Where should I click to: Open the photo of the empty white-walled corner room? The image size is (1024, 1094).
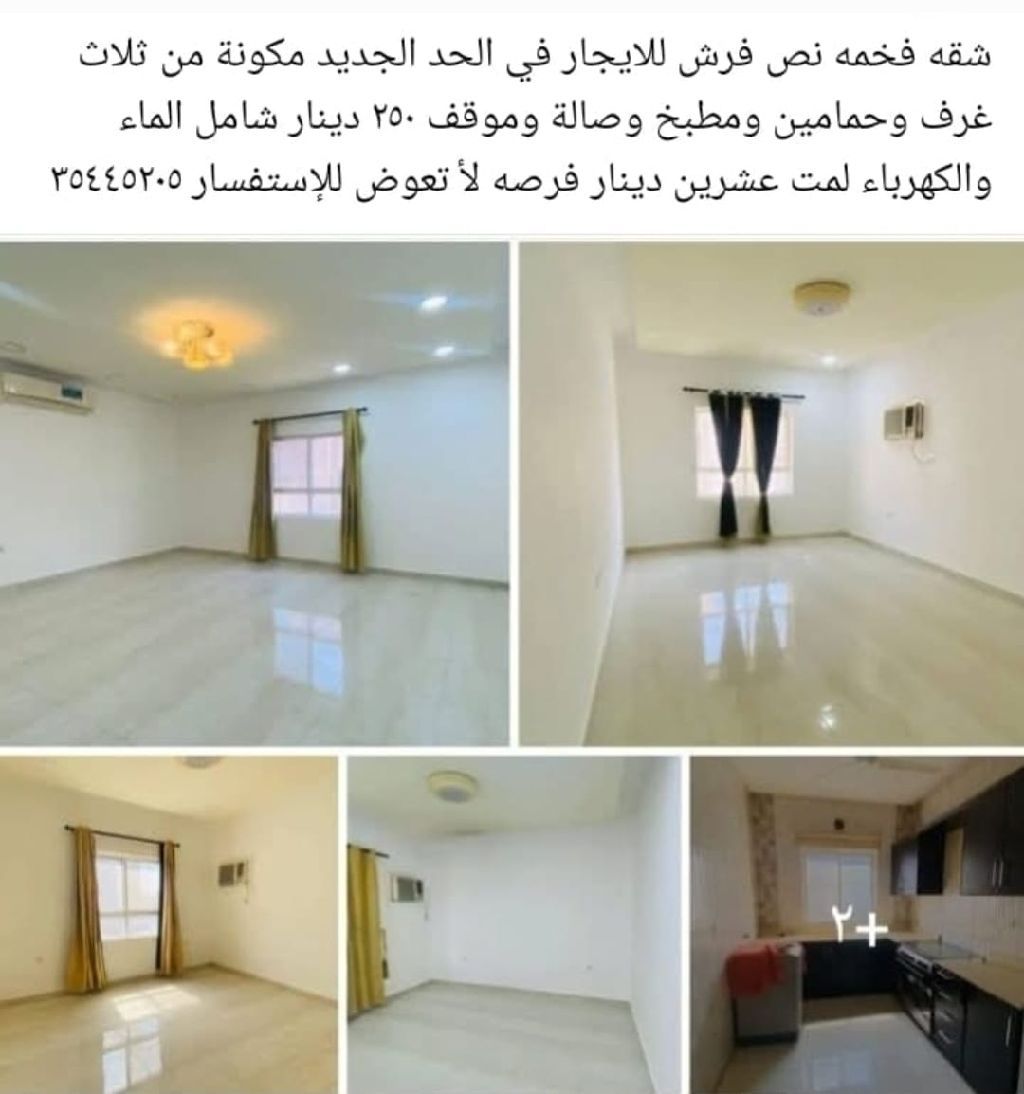point(514,925)
